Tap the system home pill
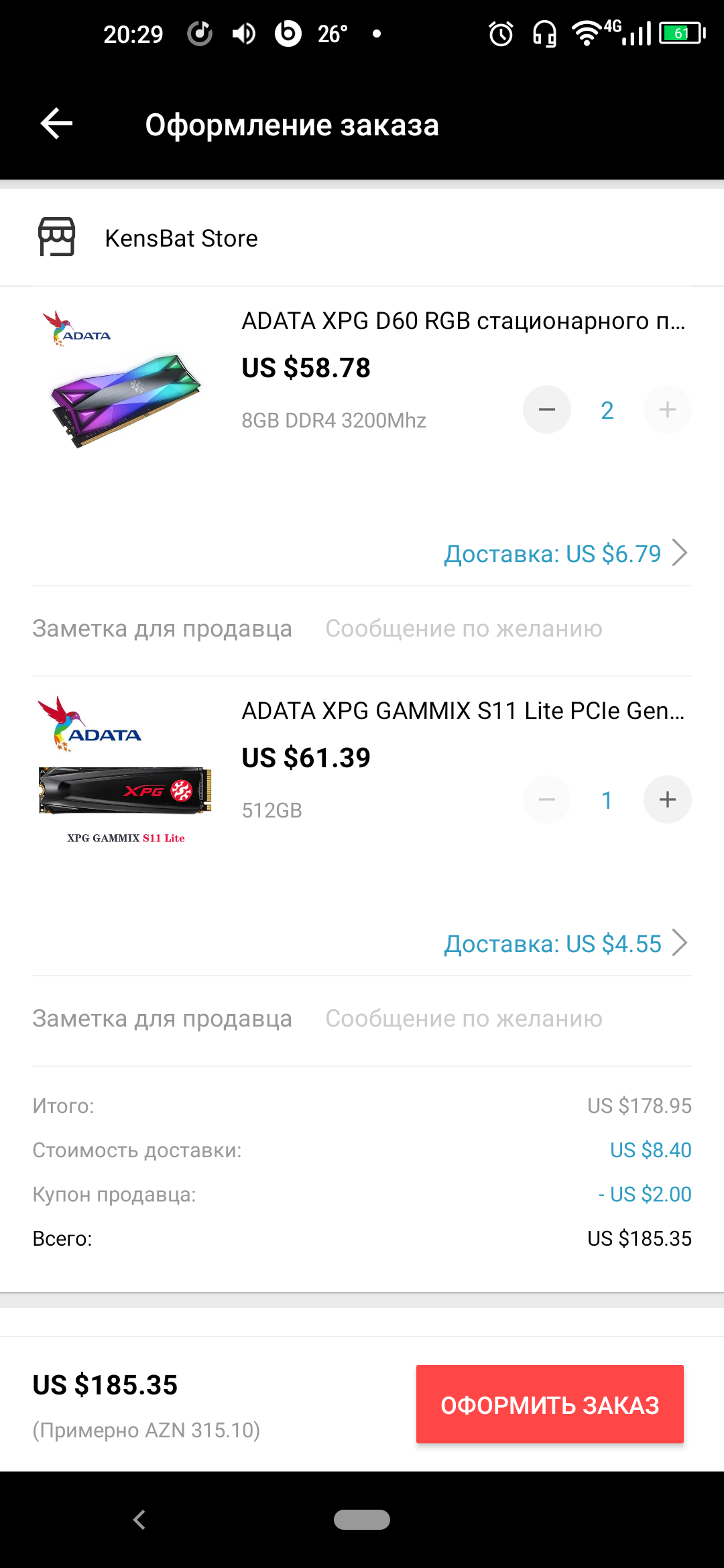The width and height of the screenshot is (724, 1568). tap(362, 1520)
